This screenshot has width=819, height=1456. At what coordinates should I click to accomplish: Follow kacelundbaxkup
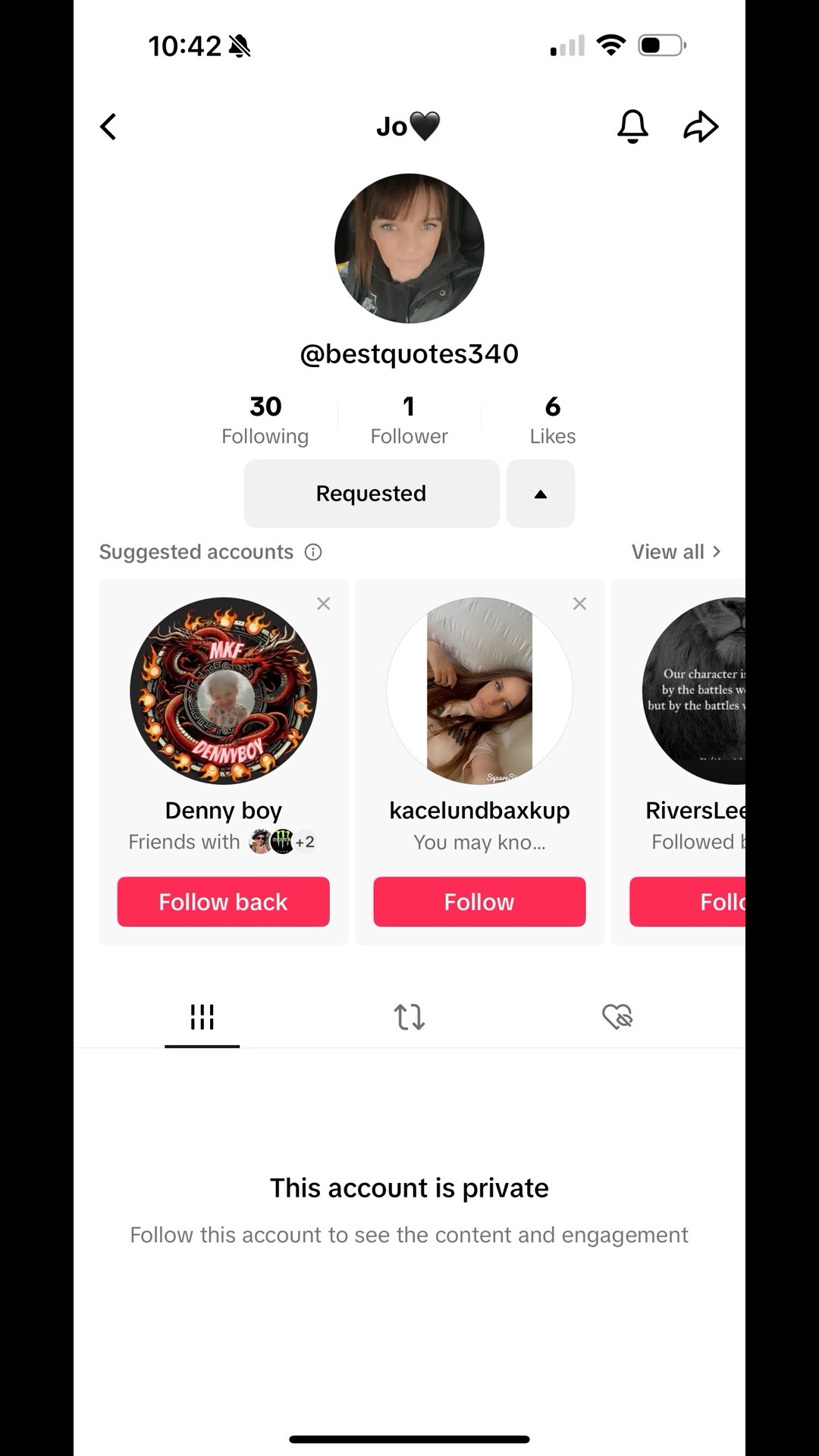click(x=479, y=902)
